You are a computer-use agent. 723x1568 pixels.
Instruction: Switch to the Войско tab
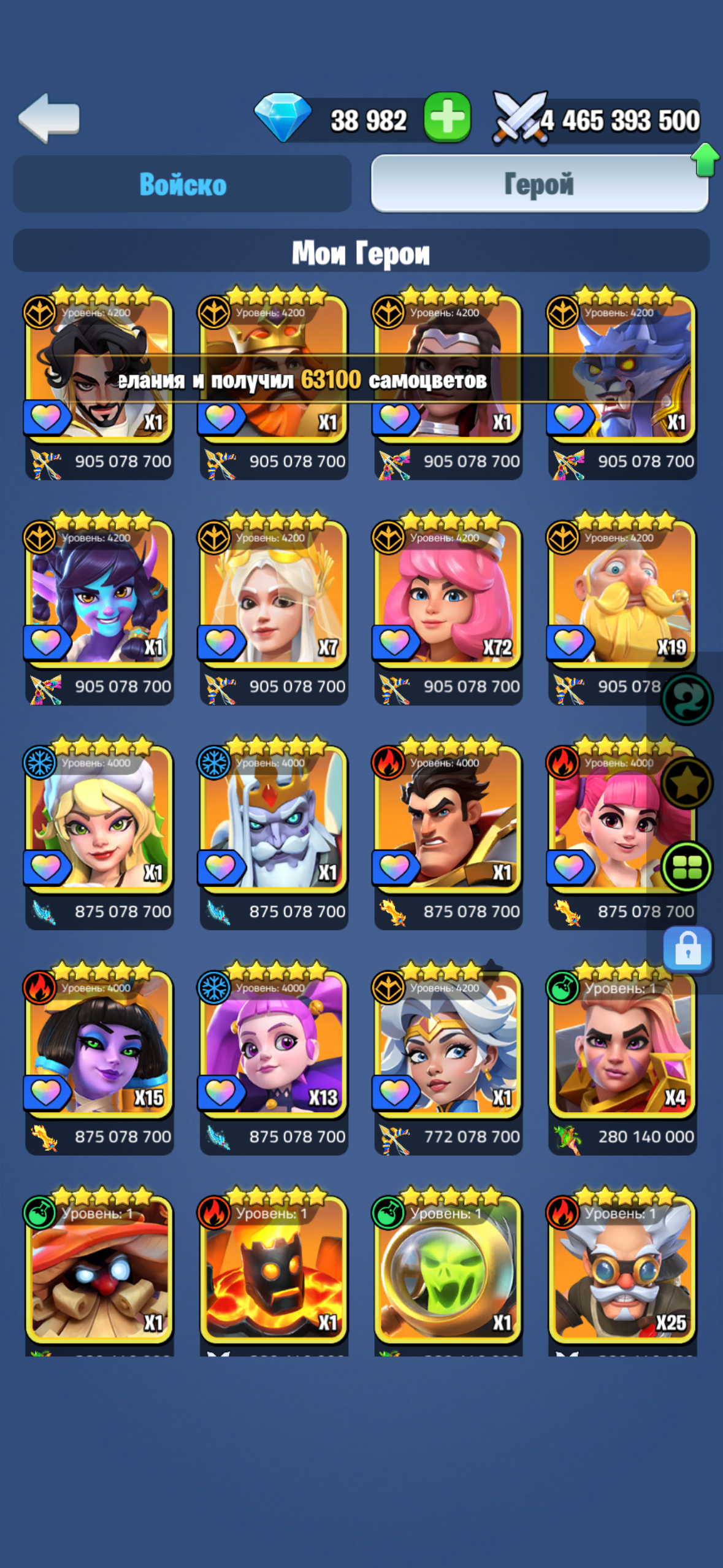pos(182,183)
